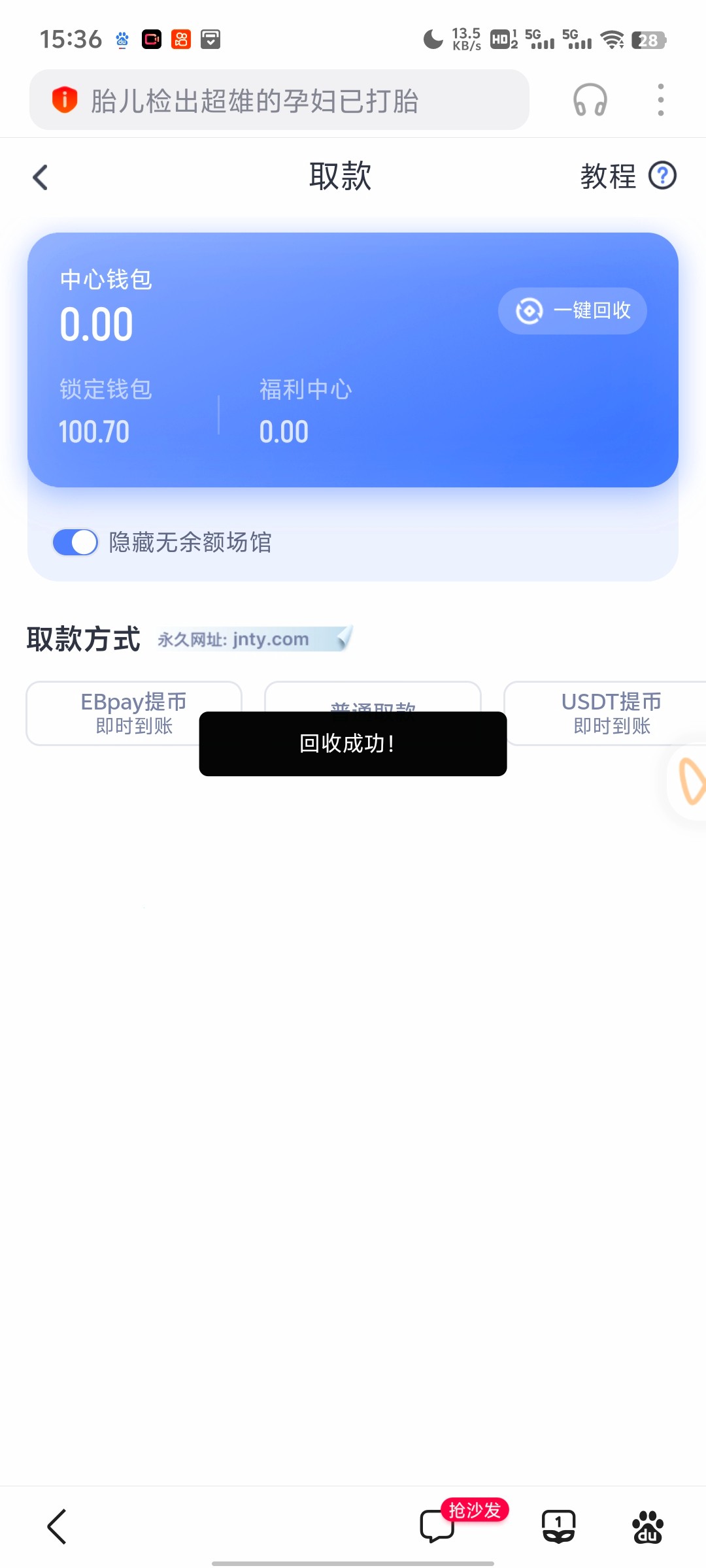Select the USDT提币 withdrawal tab
The image size is (706, 1568).
click(x=611, y=712)
